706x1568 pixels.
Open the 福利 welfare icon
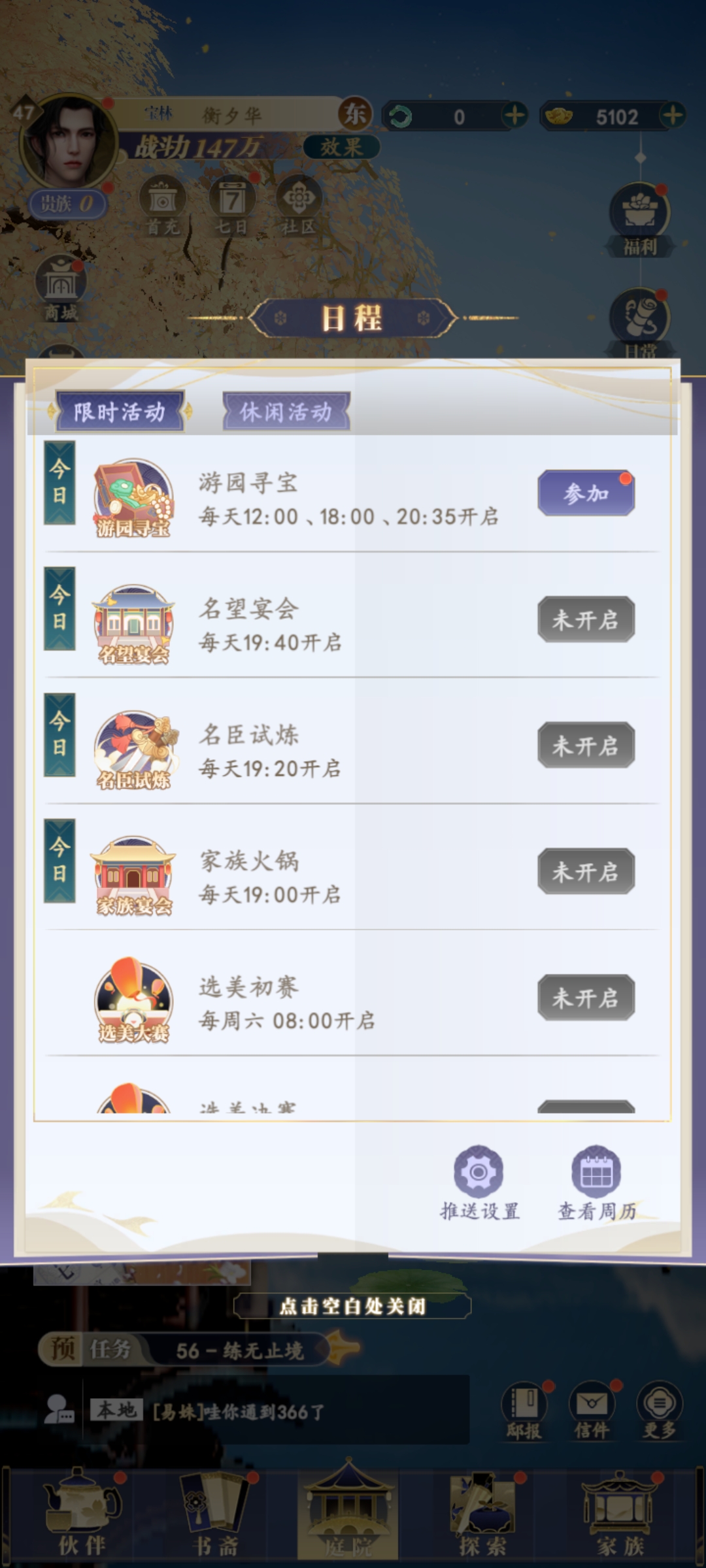[639, 220]
